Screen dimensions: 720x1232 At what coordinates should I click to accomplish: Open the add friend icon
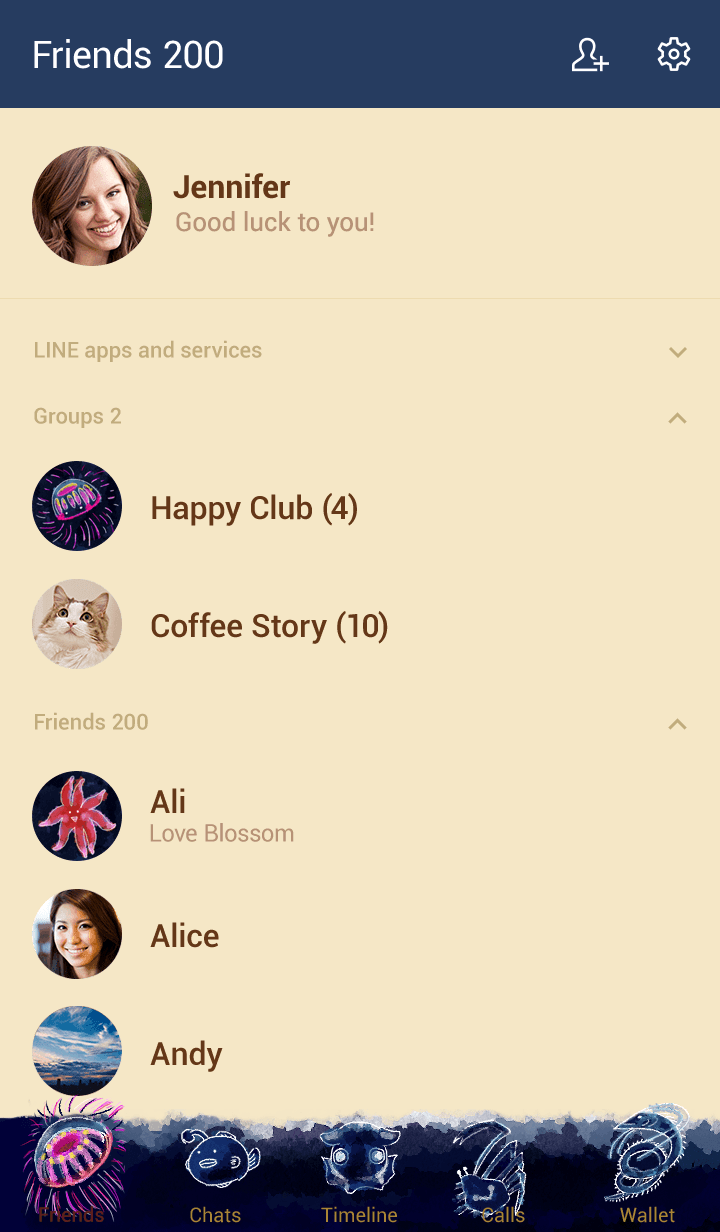click(590, 54)
